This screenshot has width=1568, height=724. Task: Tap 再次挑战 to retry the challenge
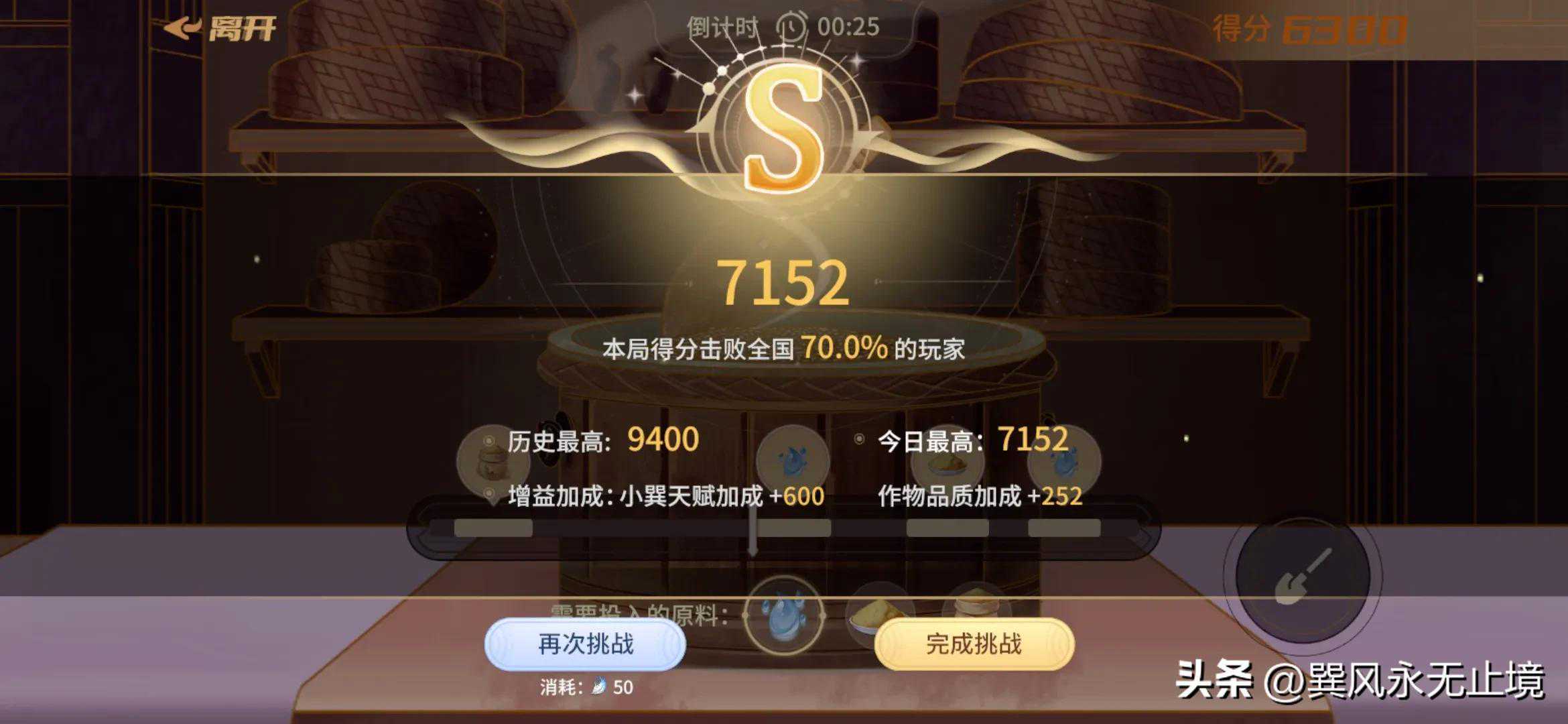585,644
